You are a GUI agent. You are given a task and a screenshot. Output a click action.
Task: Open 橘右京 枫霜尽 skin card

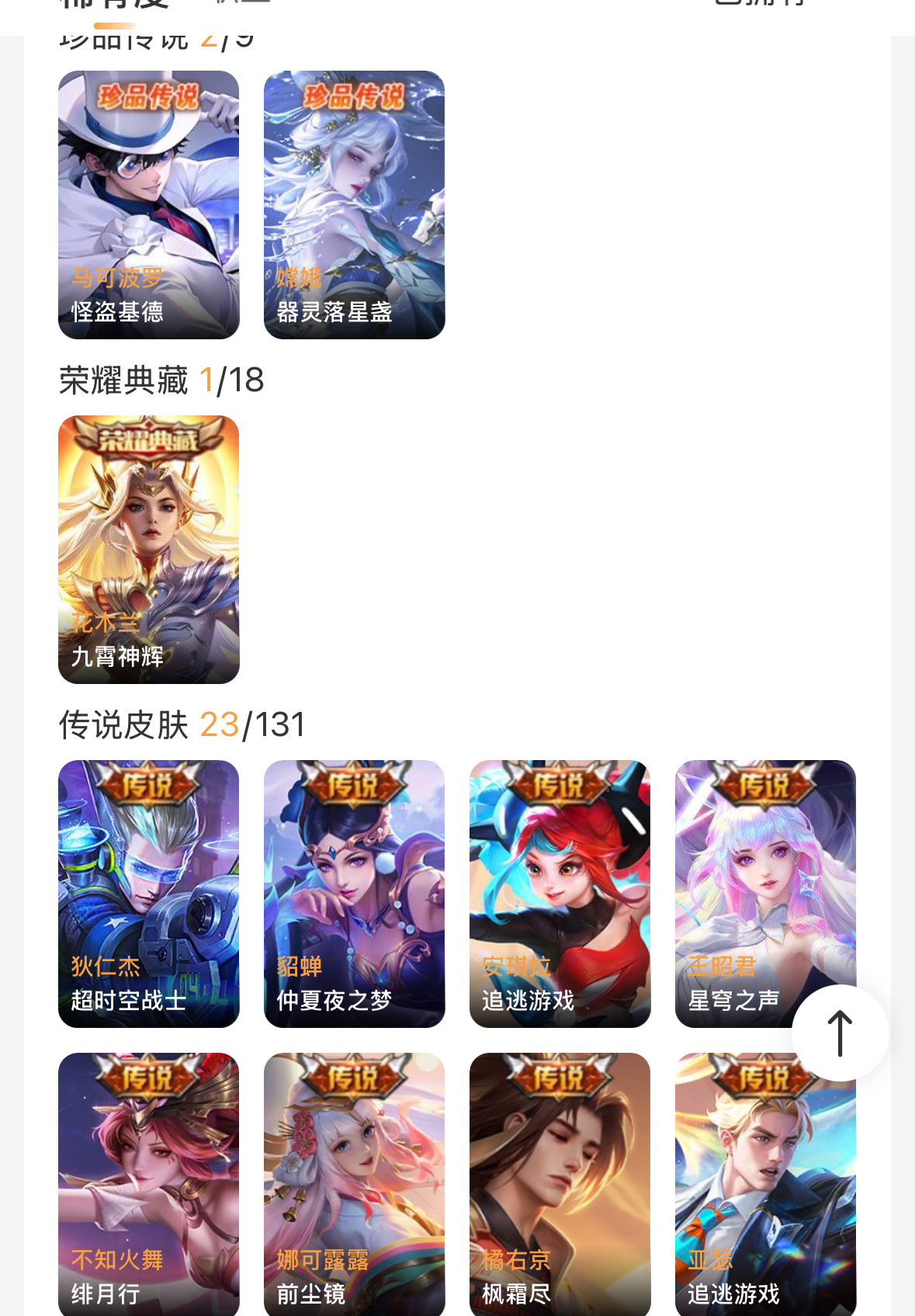tap(560, 1184)
